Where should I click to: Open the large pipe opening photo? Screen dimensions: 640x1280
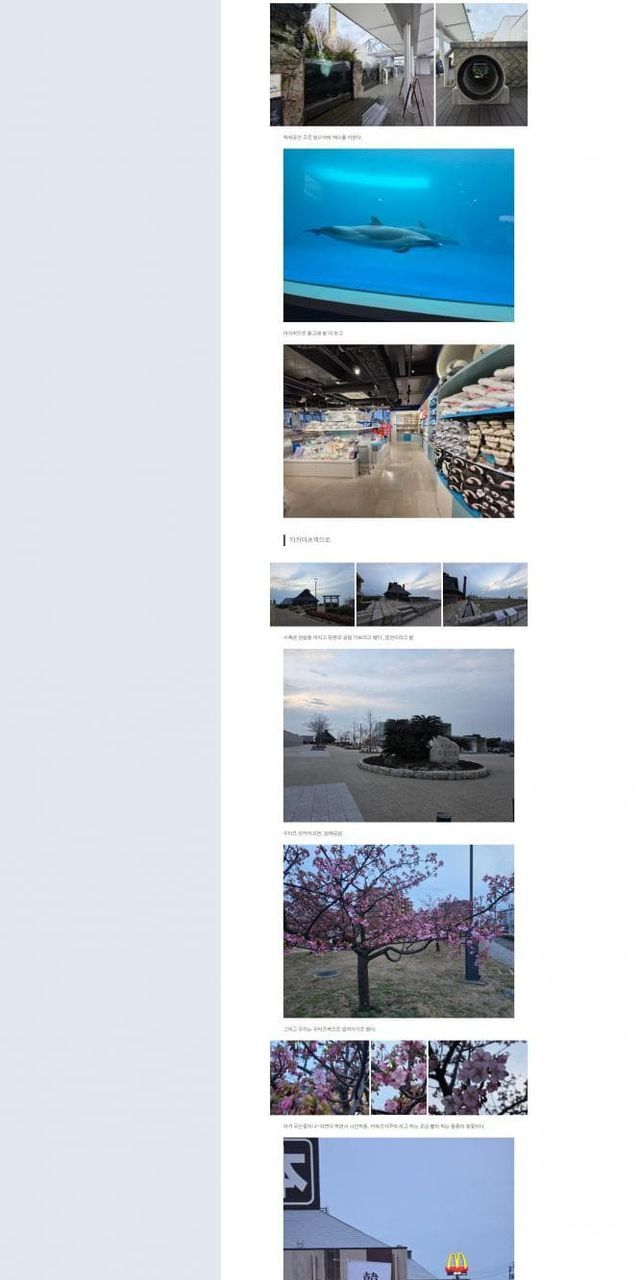(x=481, y=65)
